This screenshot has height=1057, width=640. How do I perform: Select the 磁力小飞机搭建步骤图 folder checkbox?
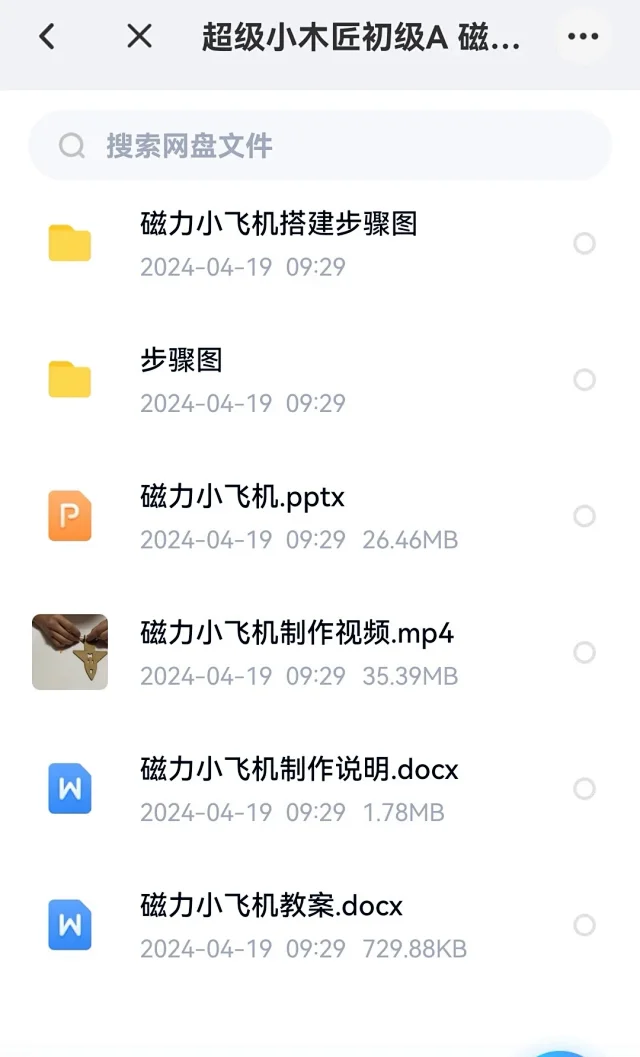click(x=584, y=243)
